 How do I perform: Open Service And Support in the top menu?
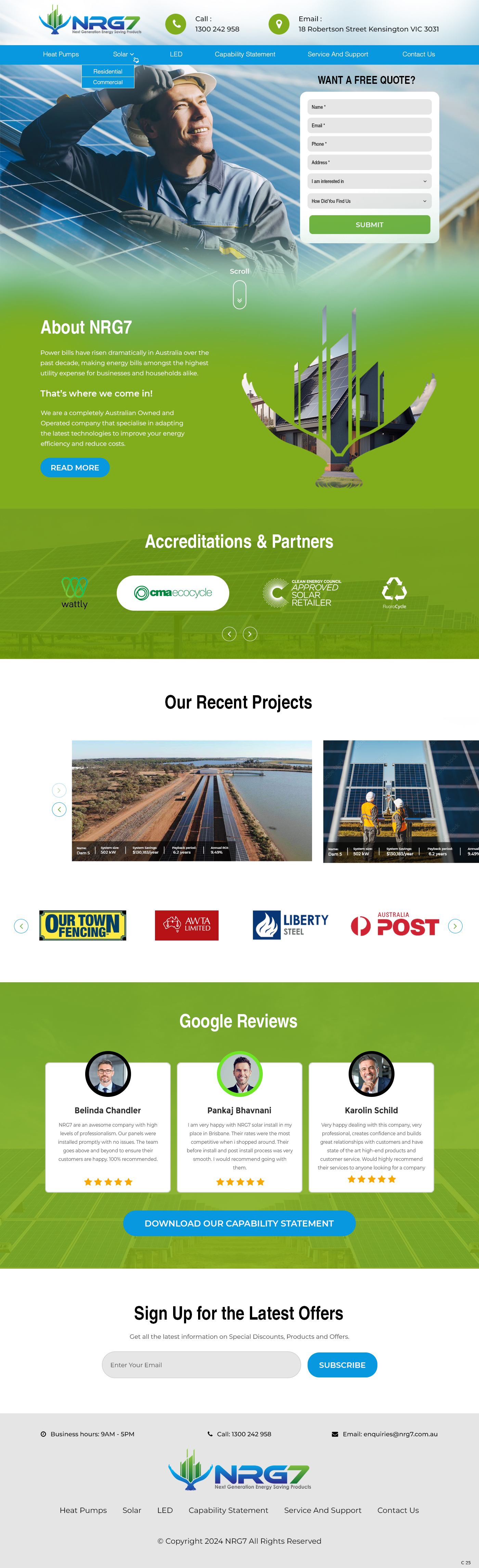pyautogui.click(x=338, y=54)
